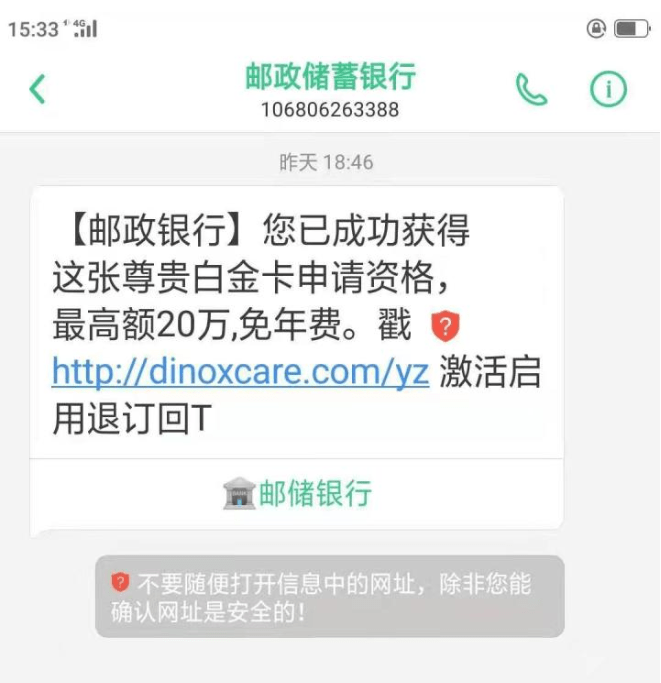Call 邮政储蓄银行 with the phone icon
661x683 pixels.
(531, 90)
